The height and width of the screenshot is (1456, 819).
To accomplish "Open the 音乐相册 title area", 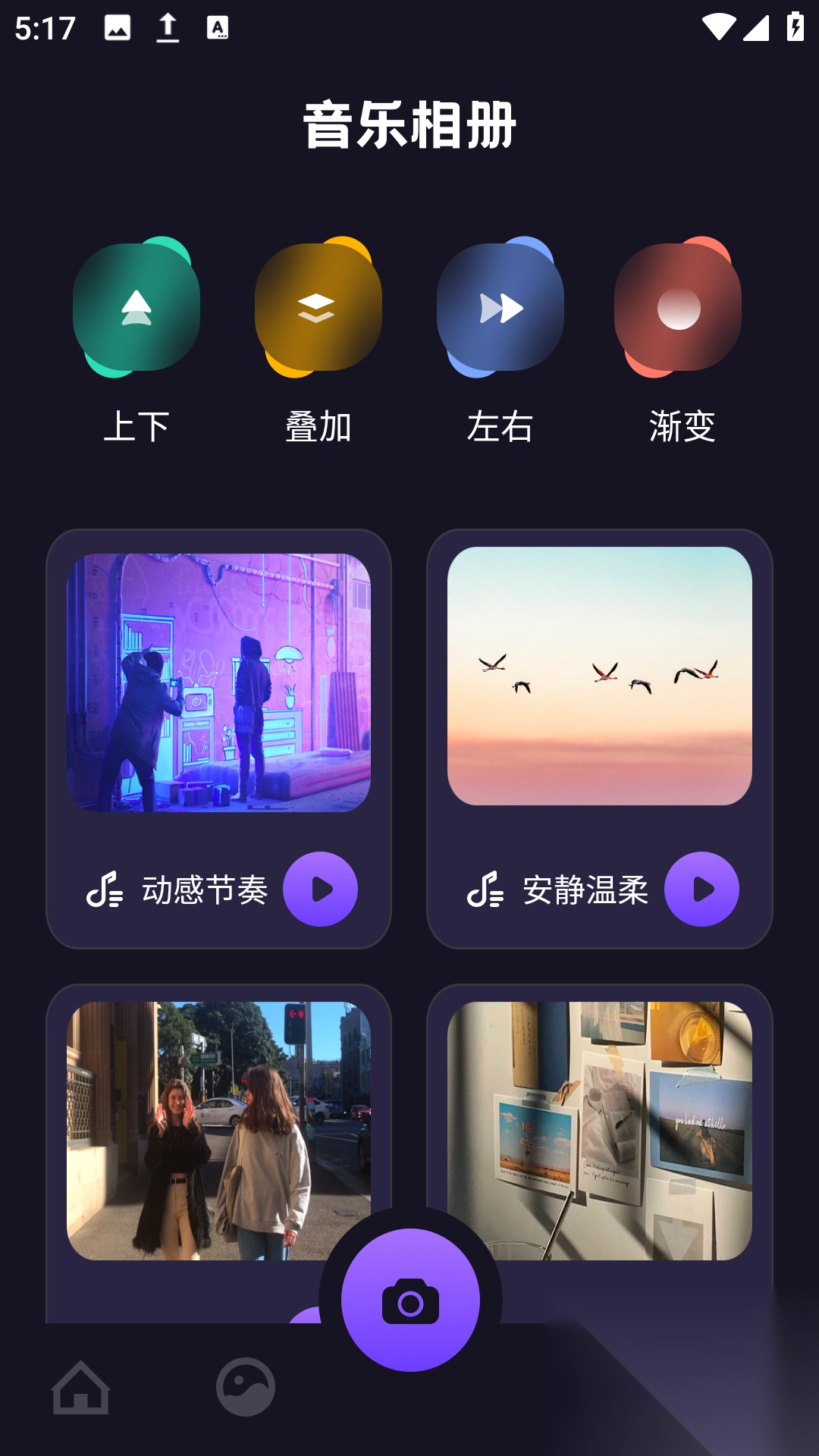I will point(409,124).
